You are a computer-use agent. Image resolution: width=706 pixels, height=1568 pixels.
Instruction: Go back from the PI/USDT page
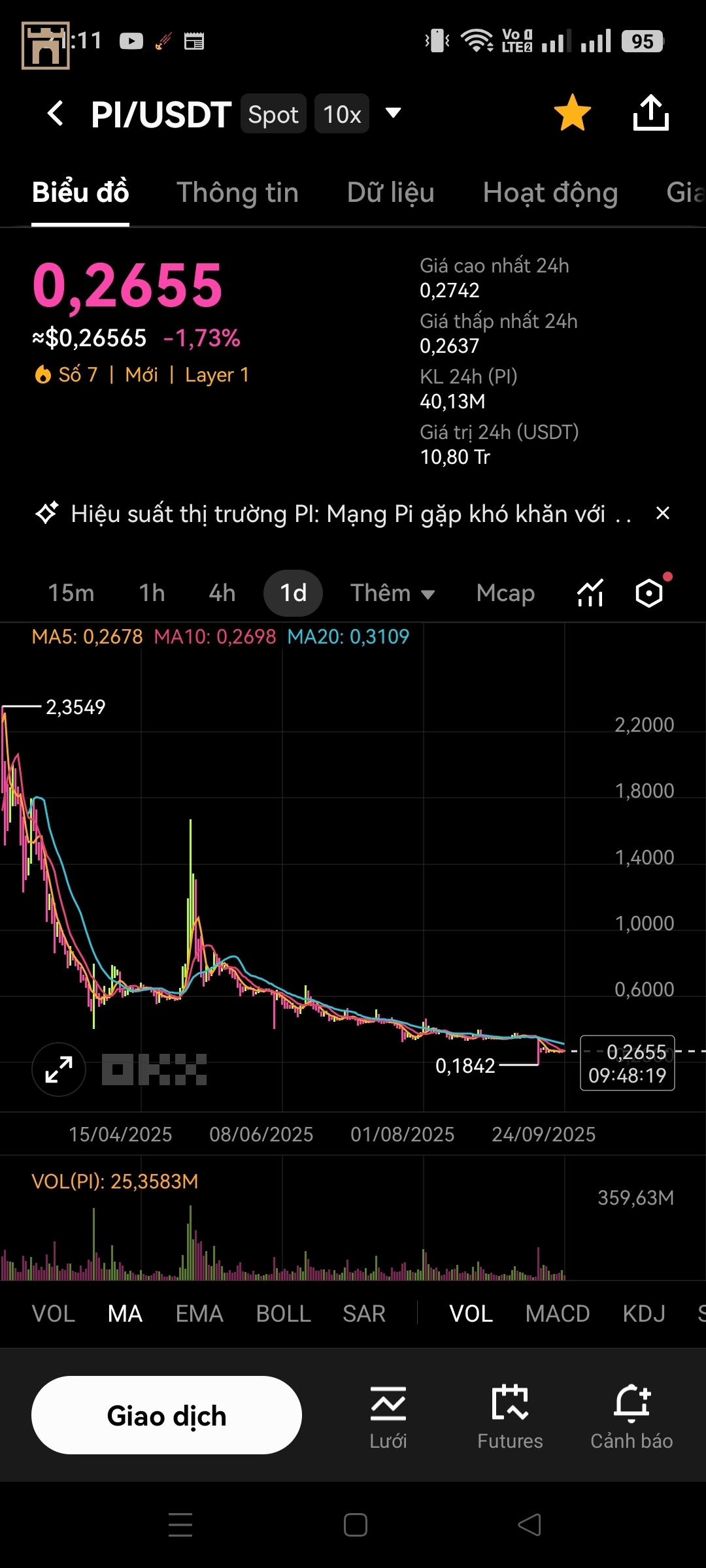click(x=56, y=114)
